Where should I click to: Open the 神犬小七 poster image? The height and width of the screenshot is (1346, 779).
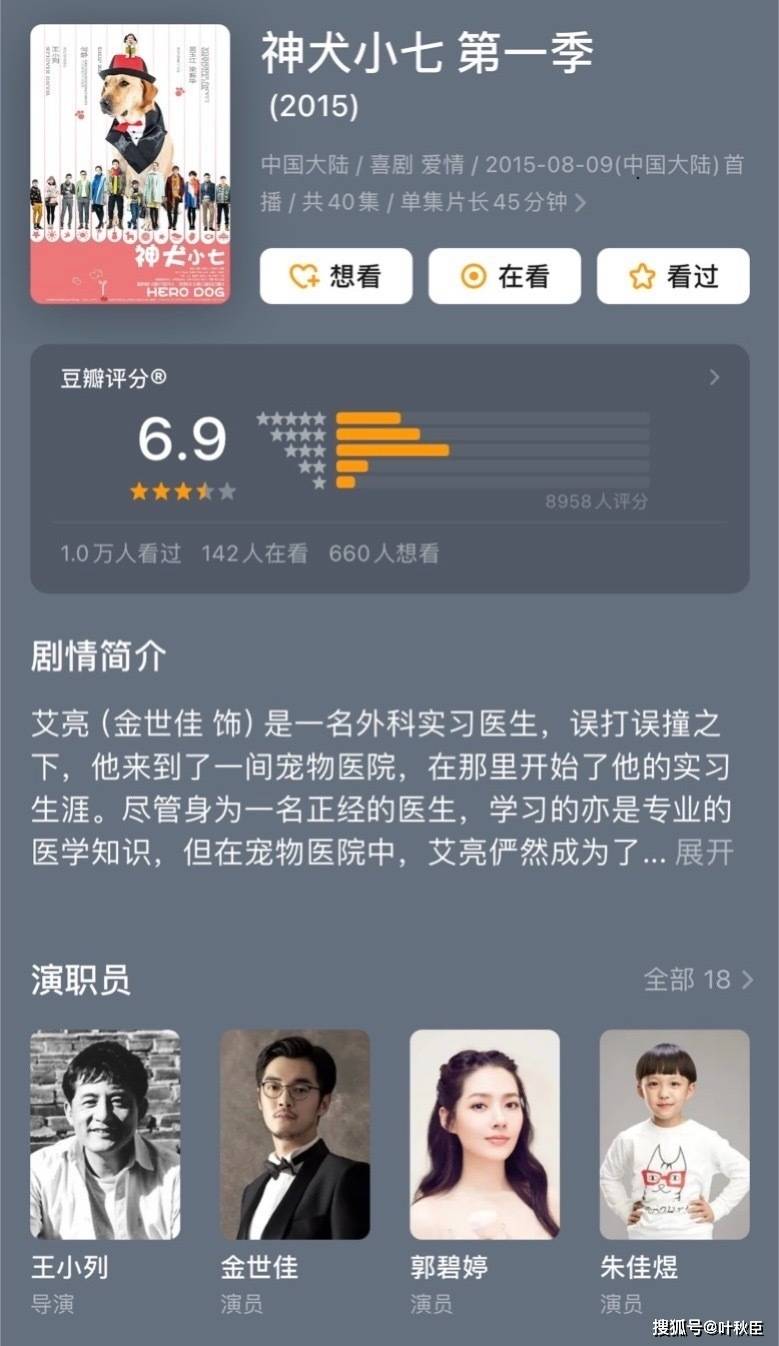[x=130, y=164]
